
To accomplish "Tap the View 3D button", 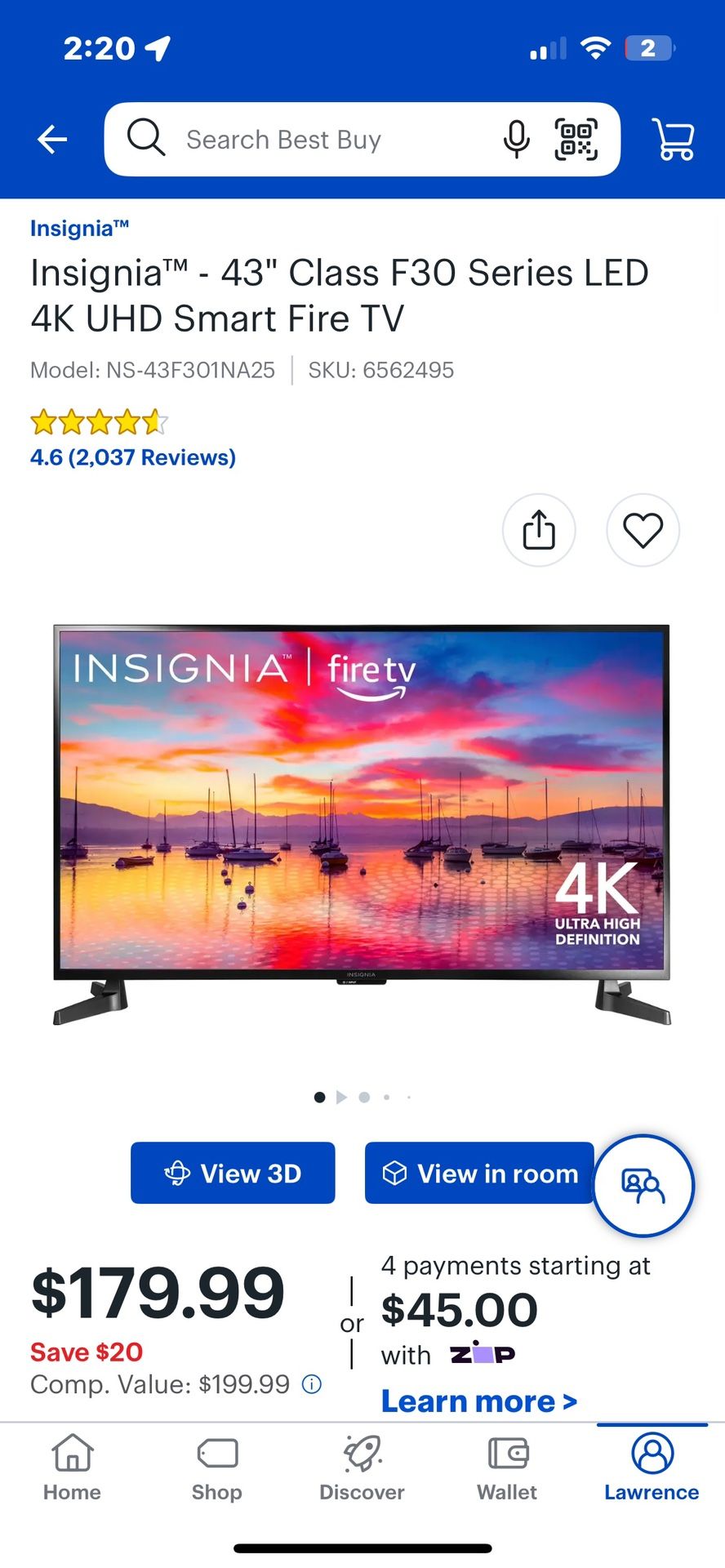I will (x=233, y=1173).
